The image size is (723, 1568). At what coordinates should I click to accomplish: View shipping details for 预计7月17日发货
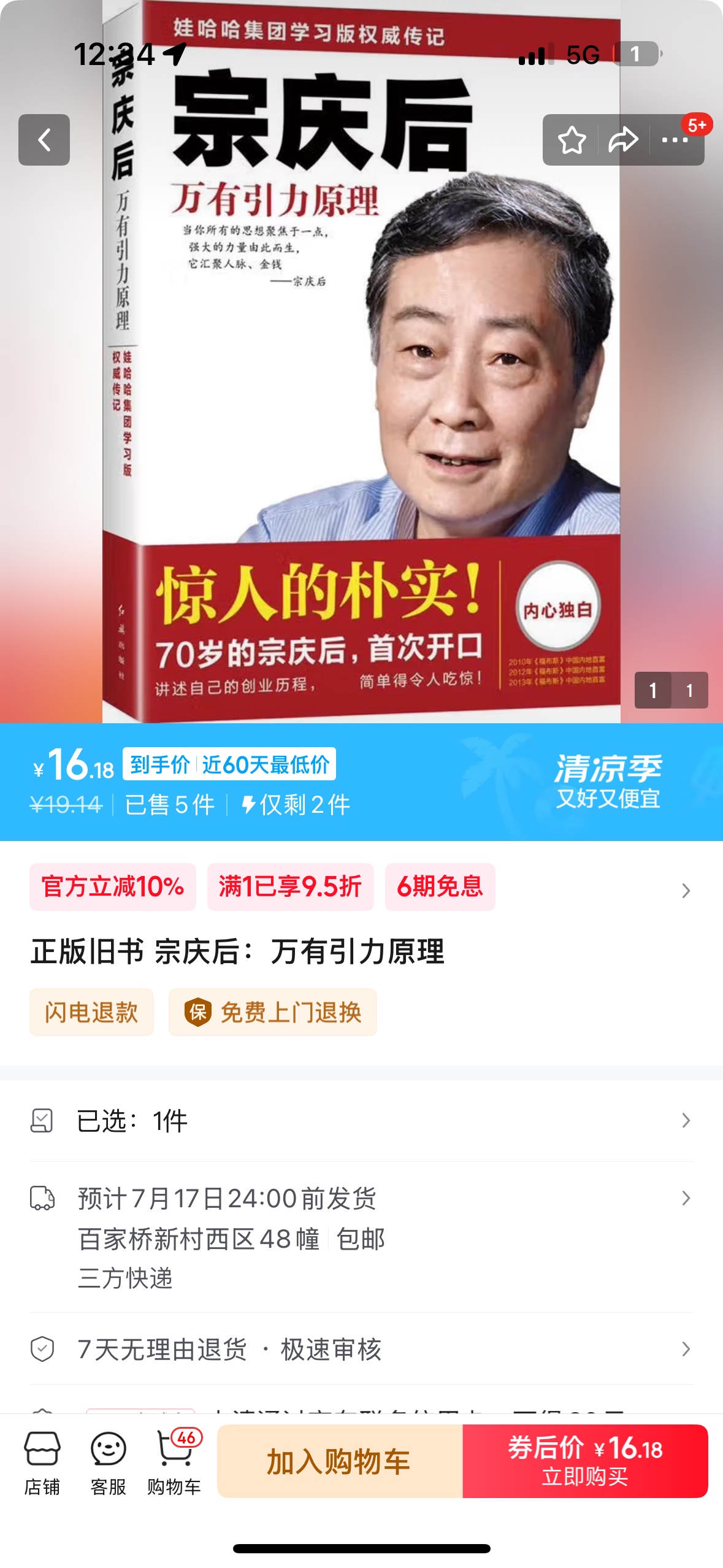pyautogui.click(x=361, y=1236)
